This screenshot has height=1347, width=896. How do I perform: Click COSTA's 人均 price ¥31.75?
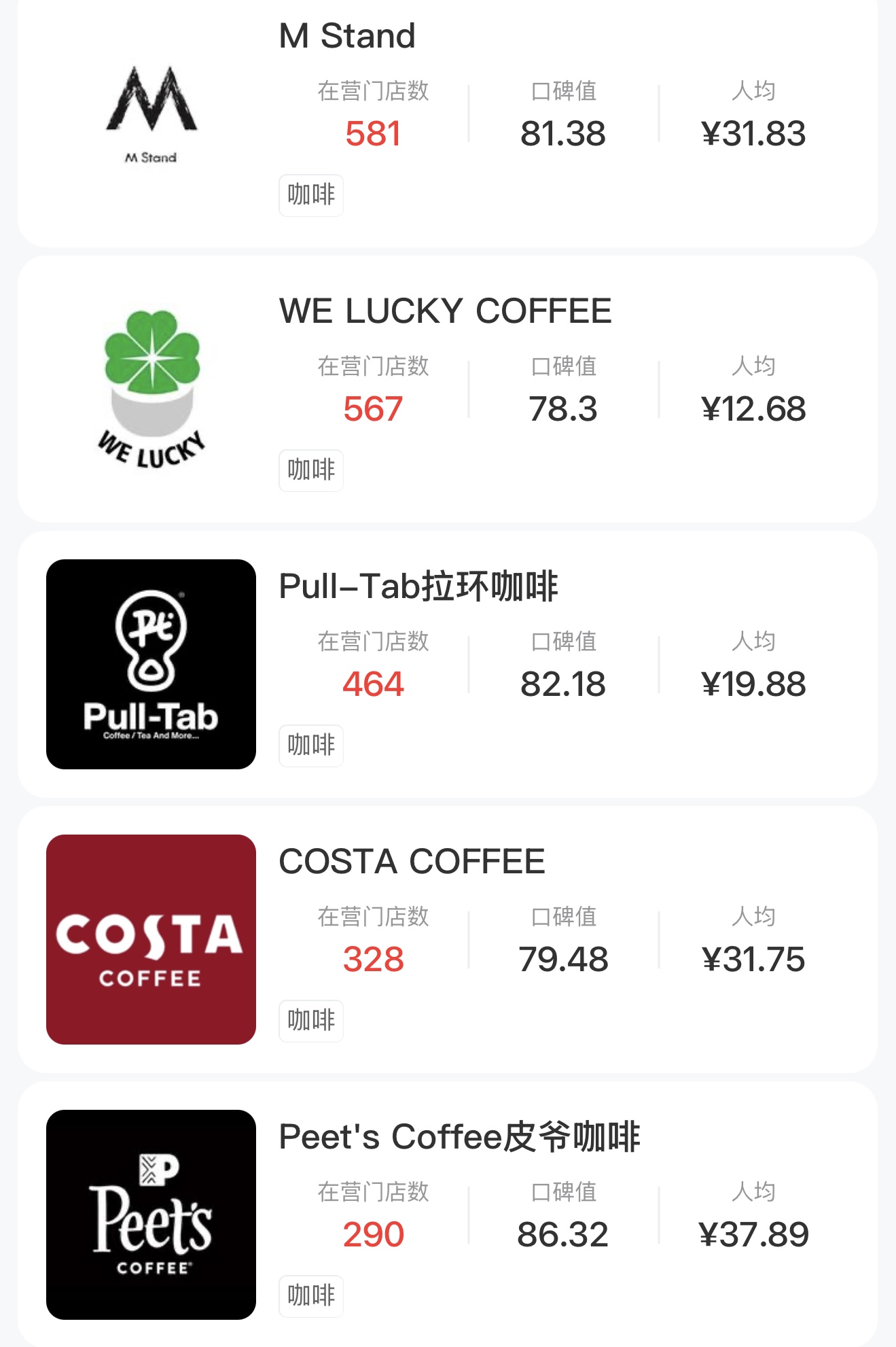pyautogui.click(x=754, y=958)
